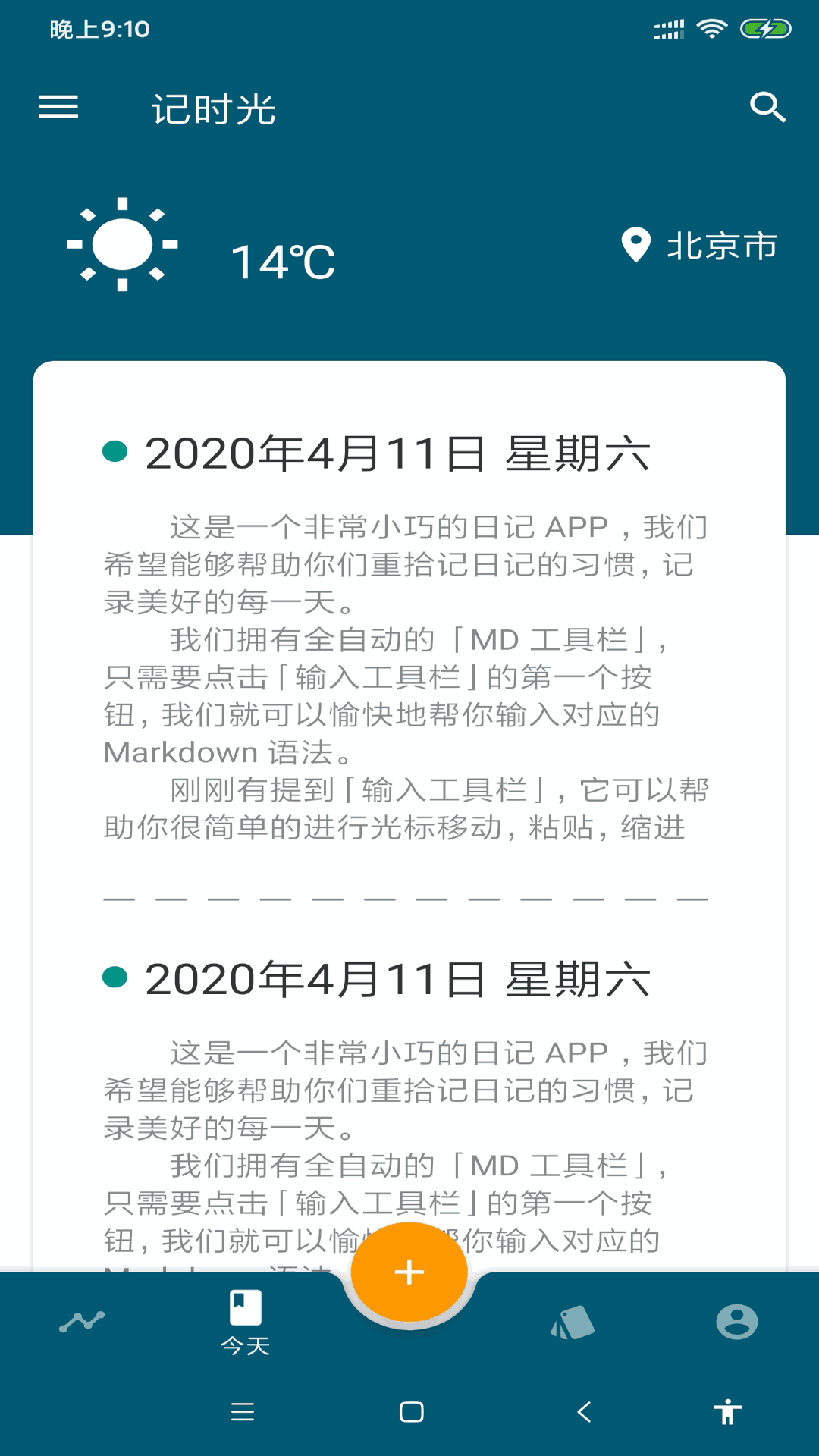Go back with system back button

click(x=583, y=1411)
